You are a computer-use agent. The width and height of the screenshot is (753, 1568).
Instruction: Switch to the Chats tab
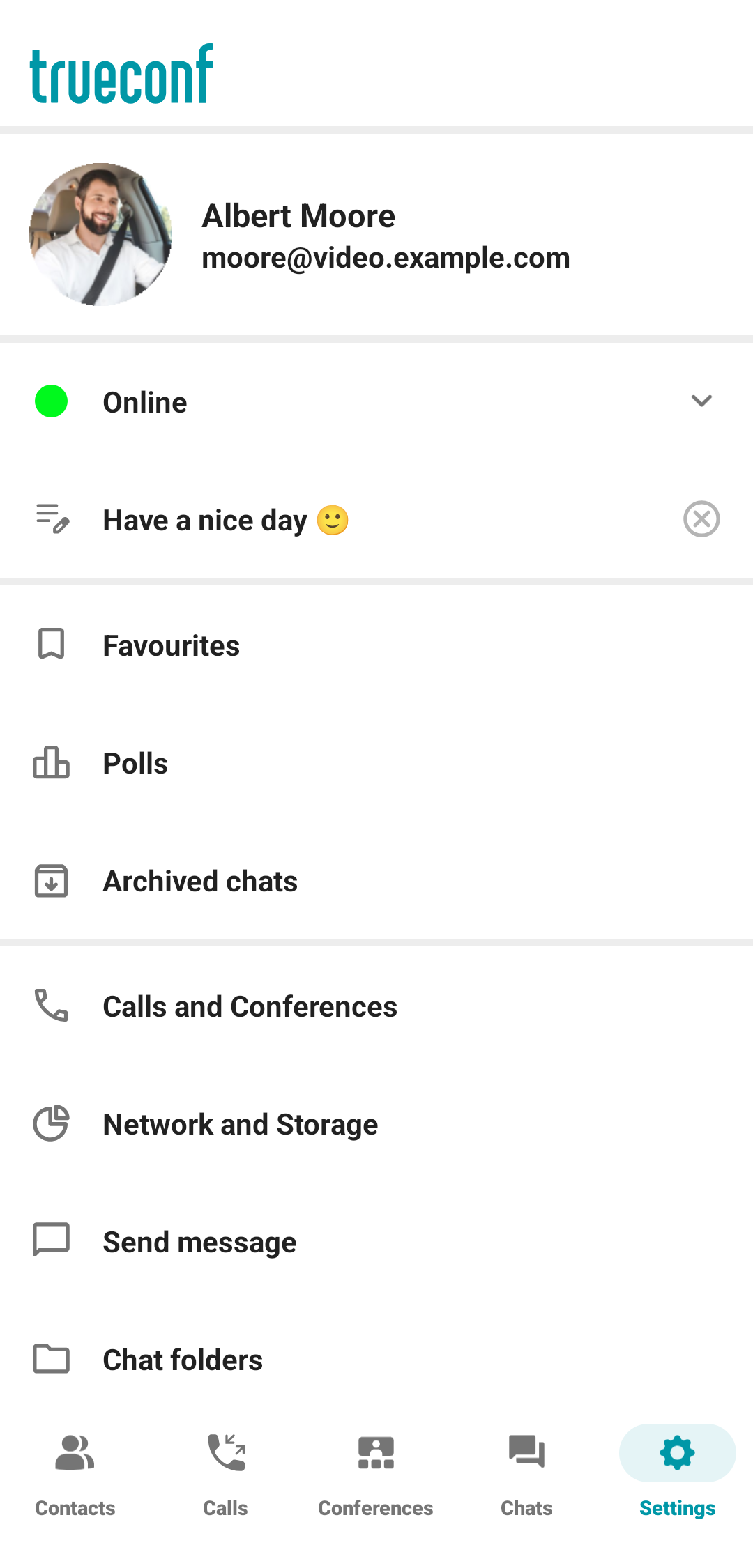coord(526,1472)
